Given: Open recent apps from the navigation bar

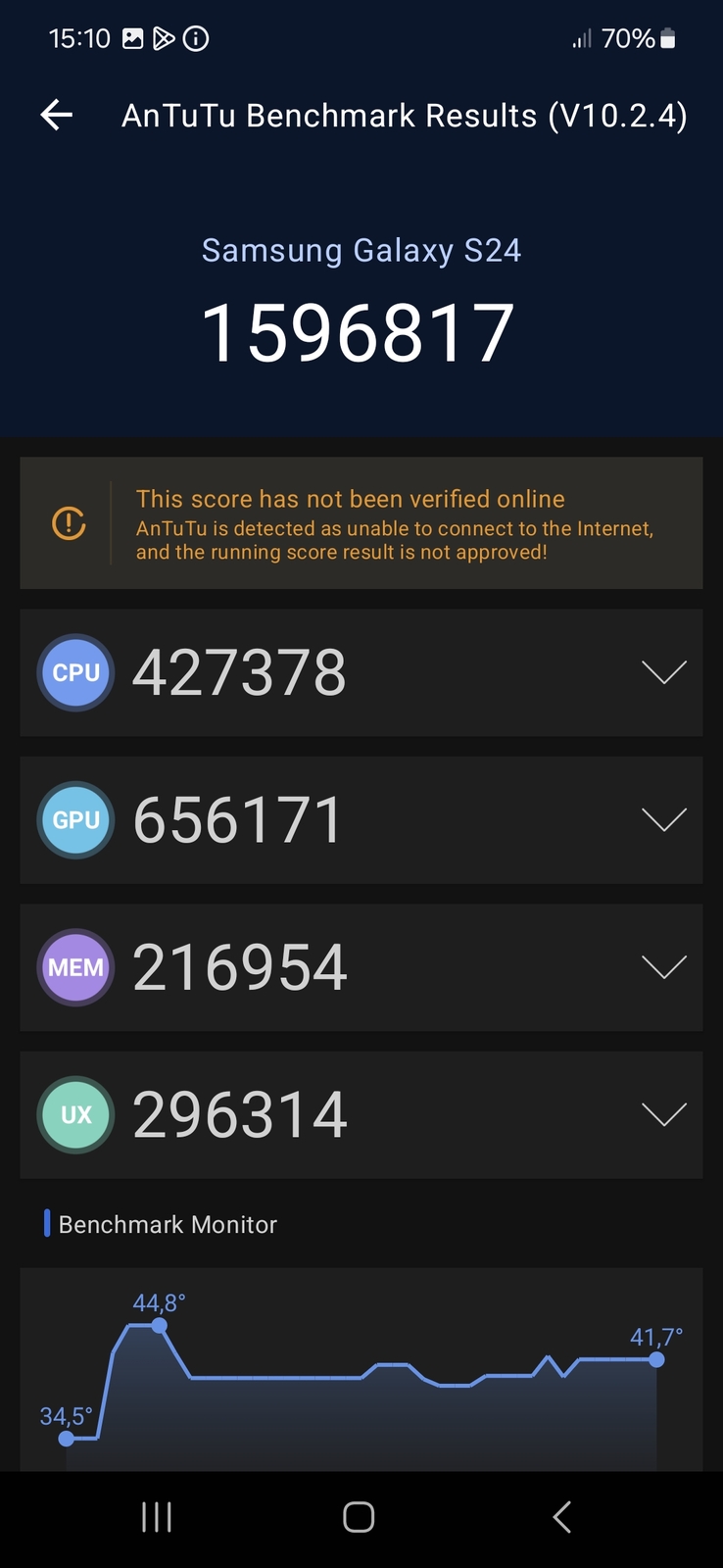Looking at the screenshot, I should pos(157,1517).
